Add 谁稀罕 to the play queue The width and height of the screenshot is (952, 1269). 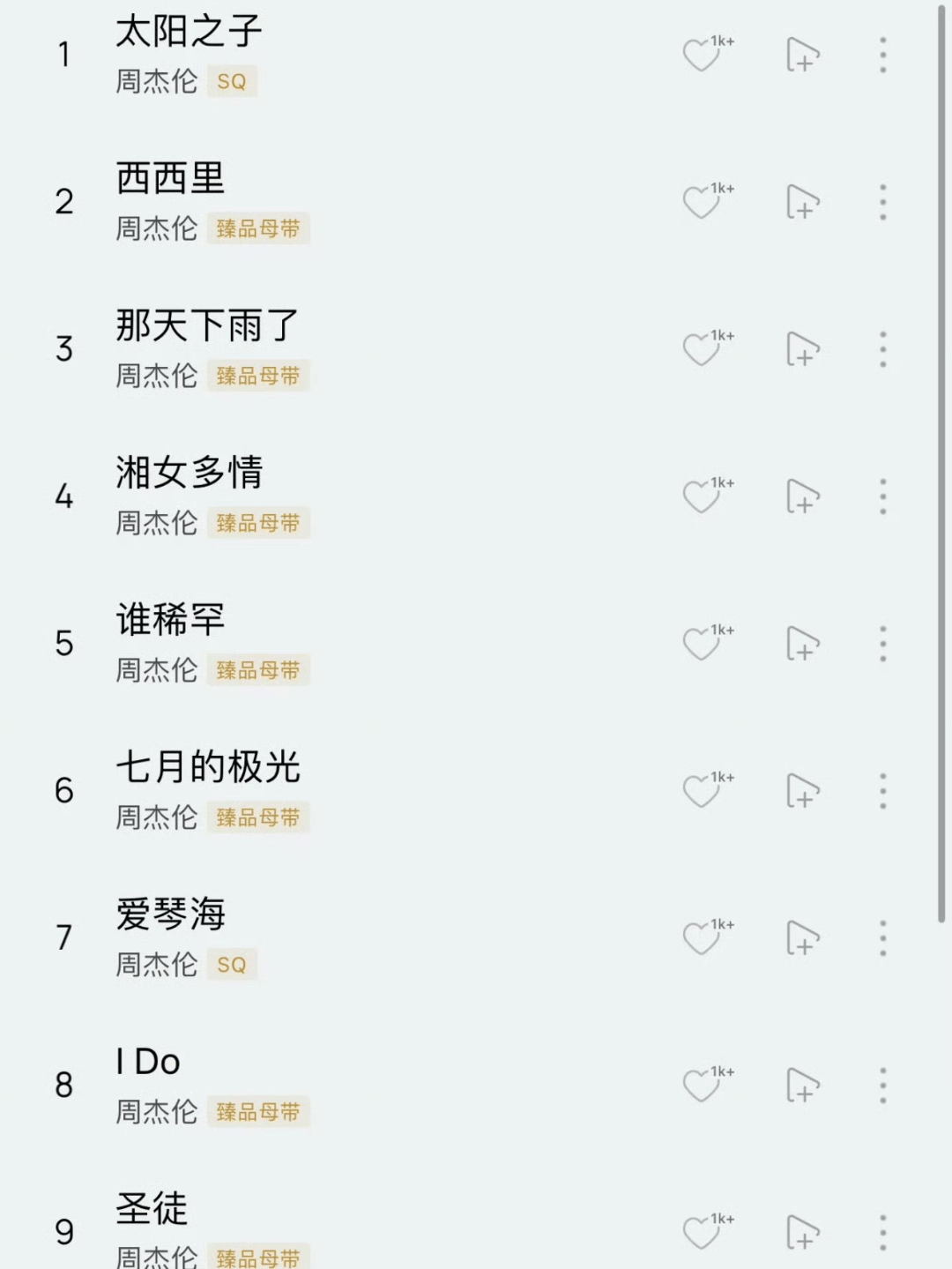click(x=801, y=643)
